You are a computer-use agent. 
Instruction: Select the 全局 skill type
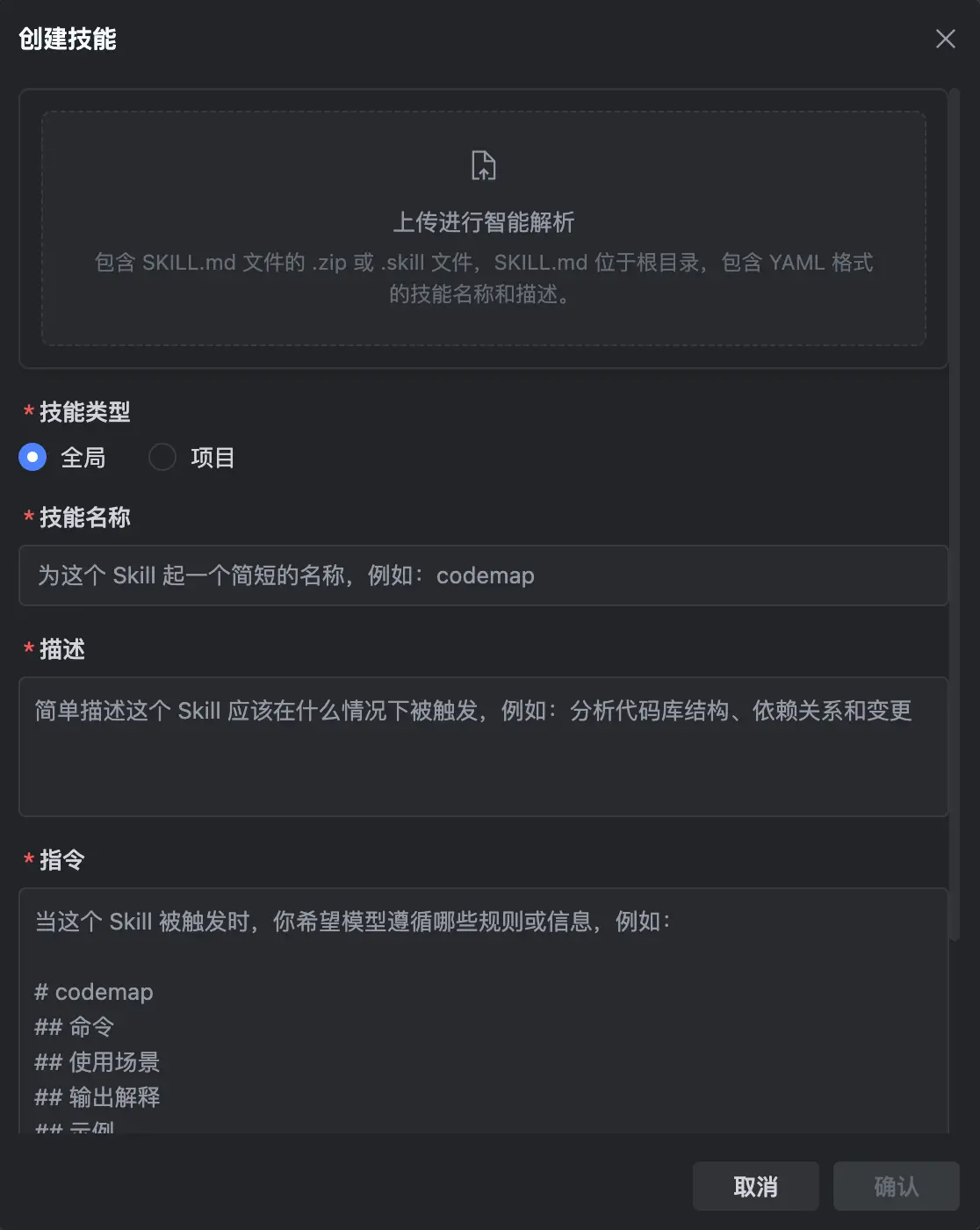(x=32, y=457)
